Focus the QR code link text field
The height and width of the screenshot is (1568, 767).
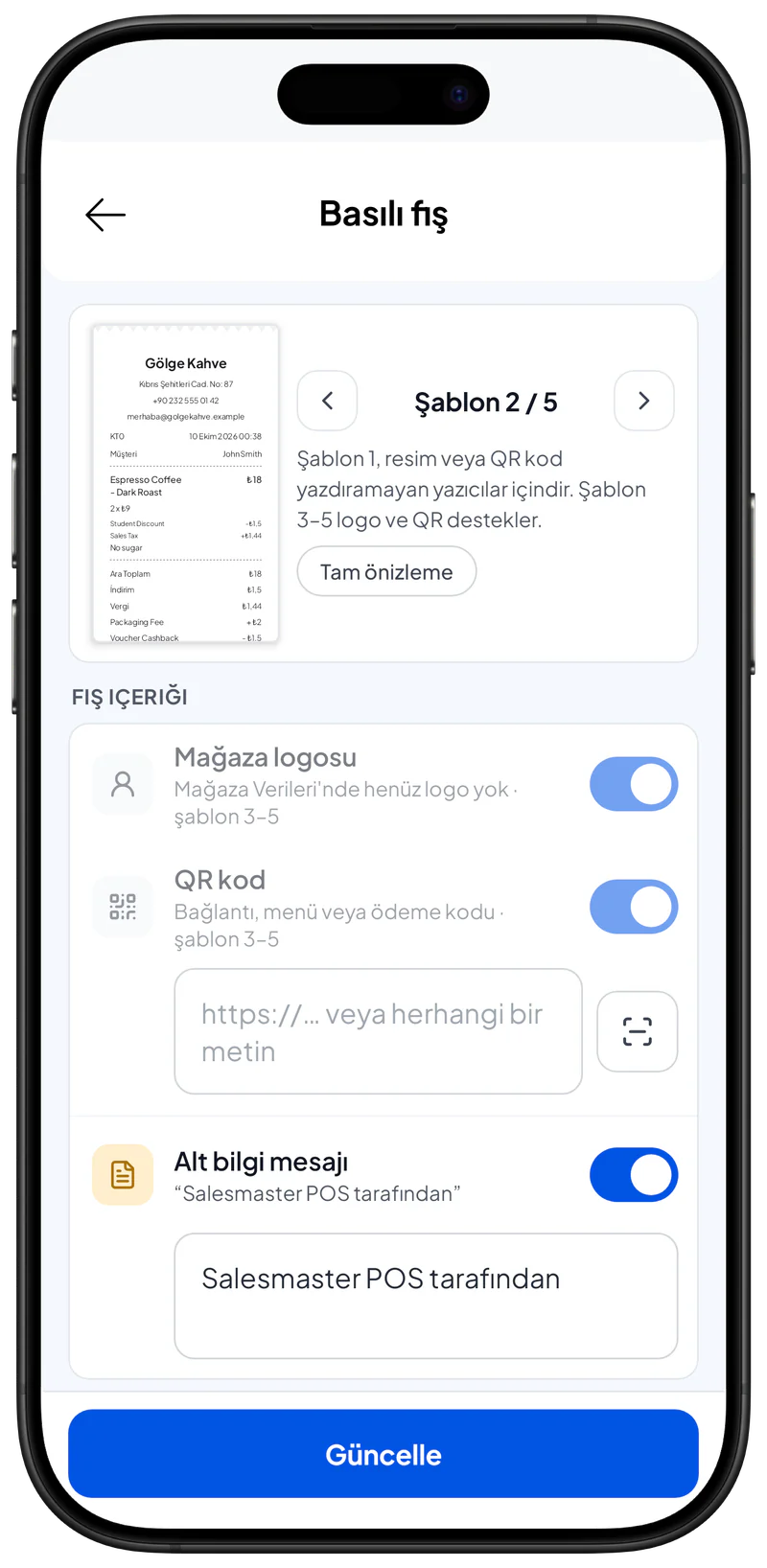(x=379, y=1031)
